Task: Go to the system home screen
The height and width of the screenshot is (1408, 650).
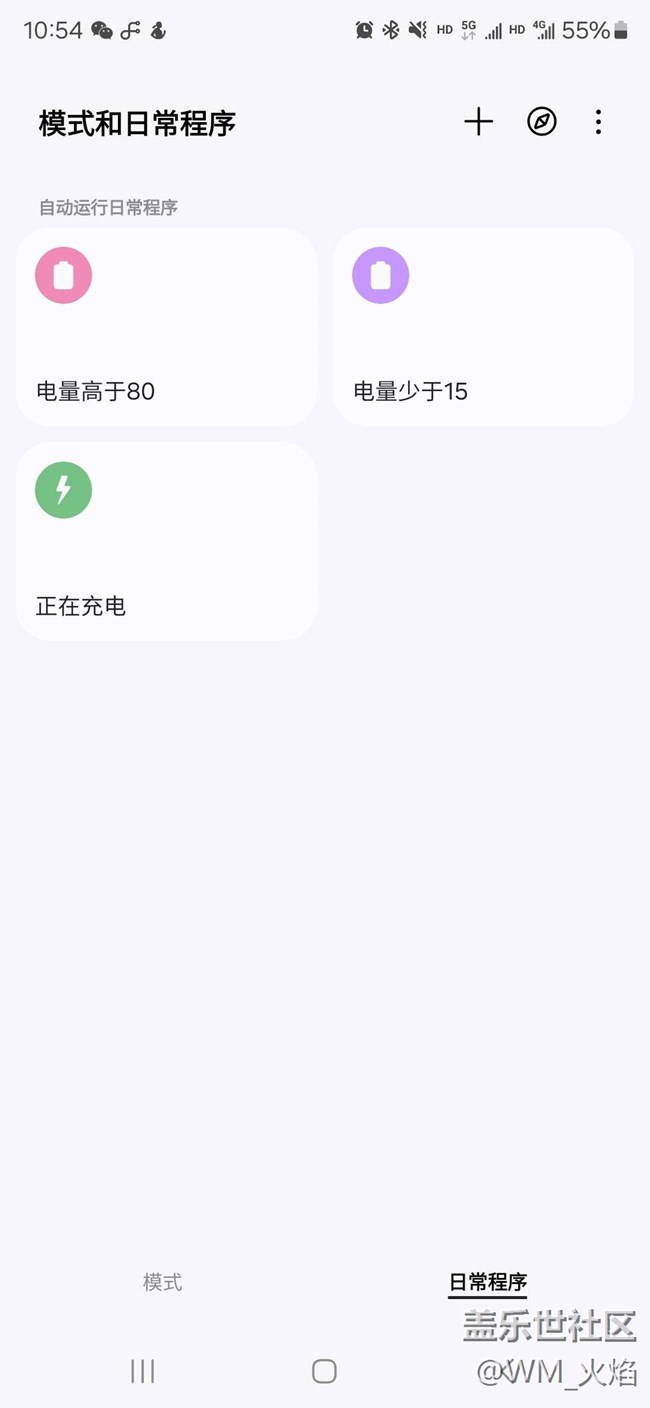Action: [x=324, y=1371]
